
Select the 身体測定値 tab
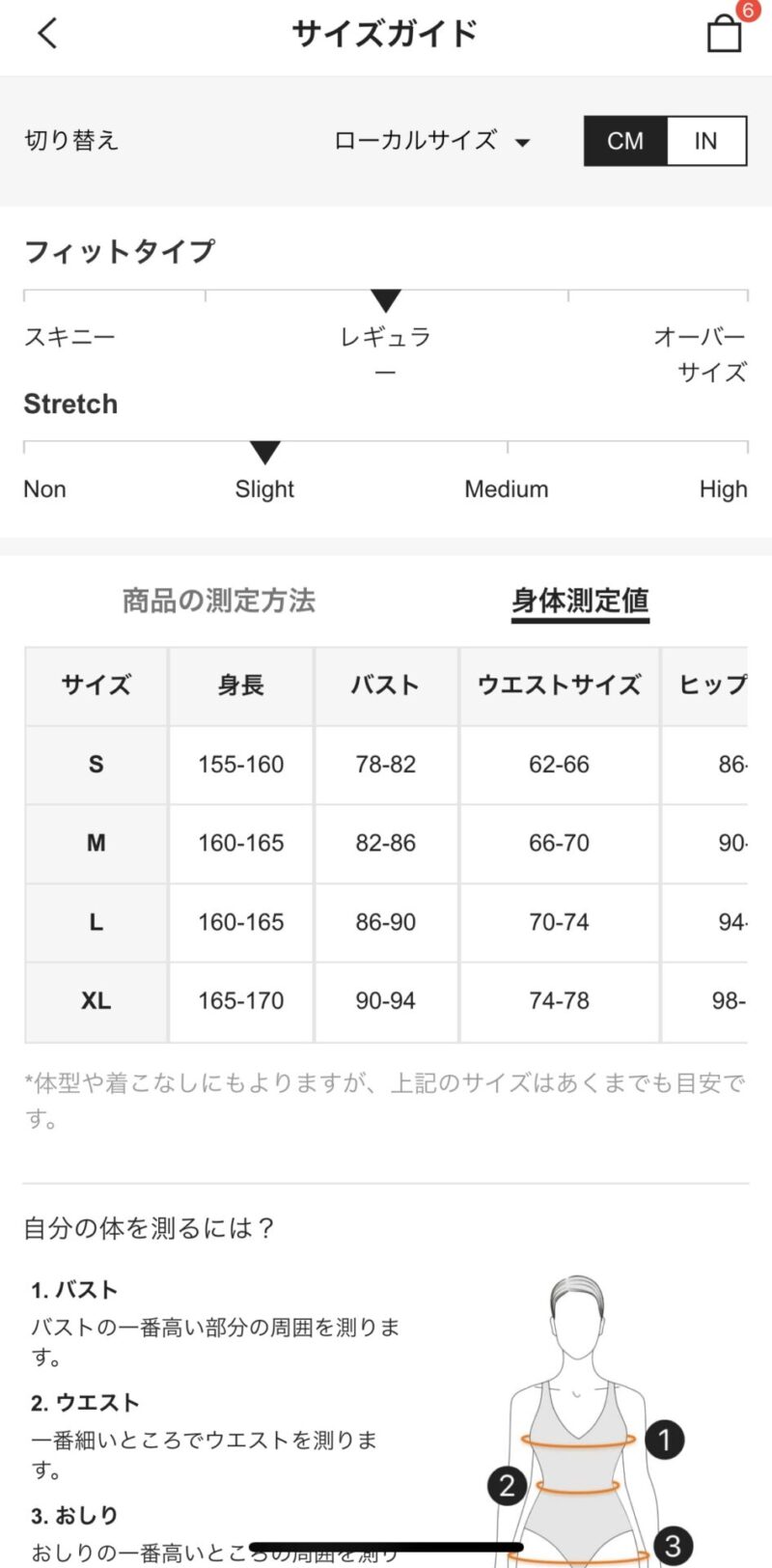[580, 602]
